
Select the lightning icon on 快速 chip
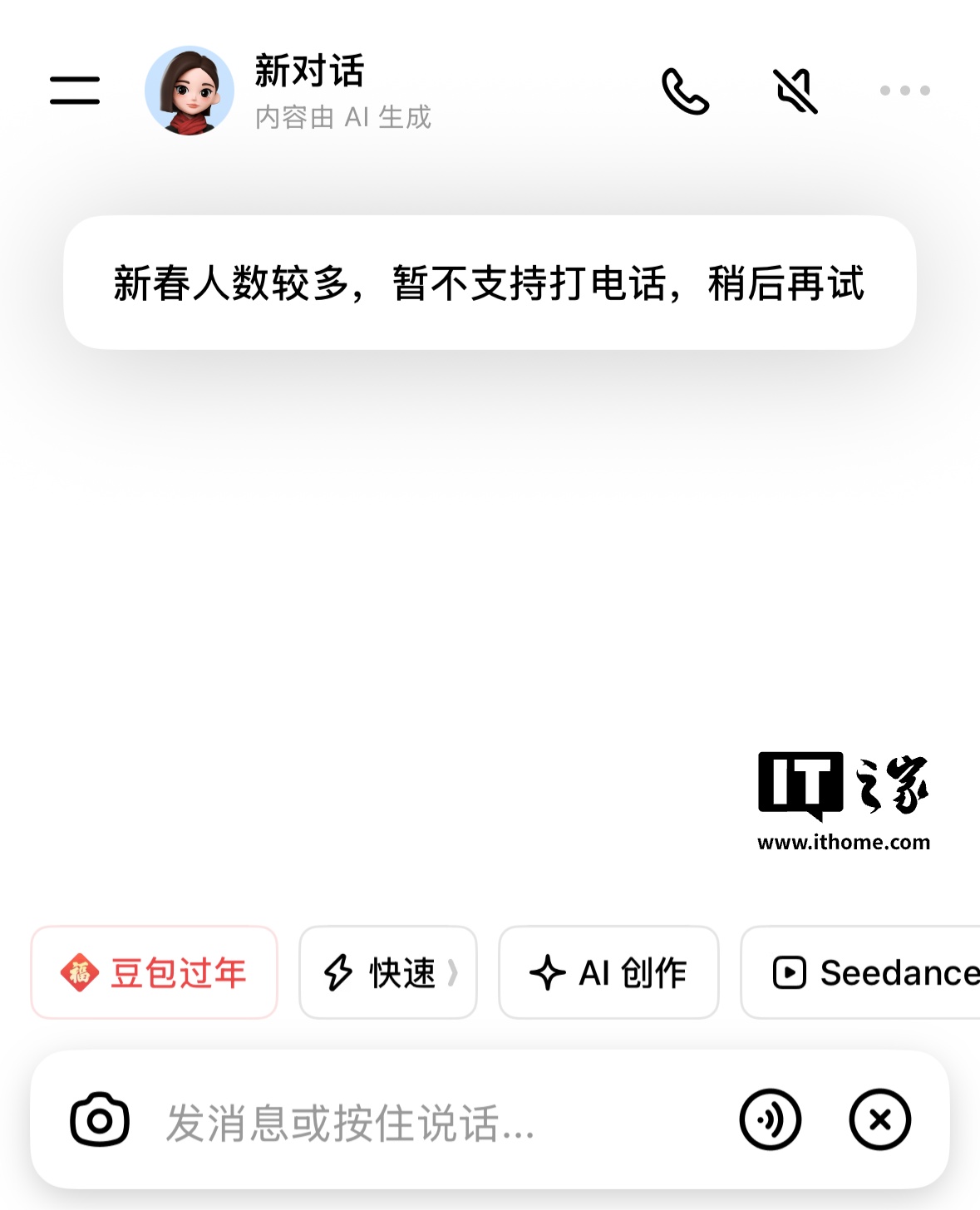[x=337, y=972]
